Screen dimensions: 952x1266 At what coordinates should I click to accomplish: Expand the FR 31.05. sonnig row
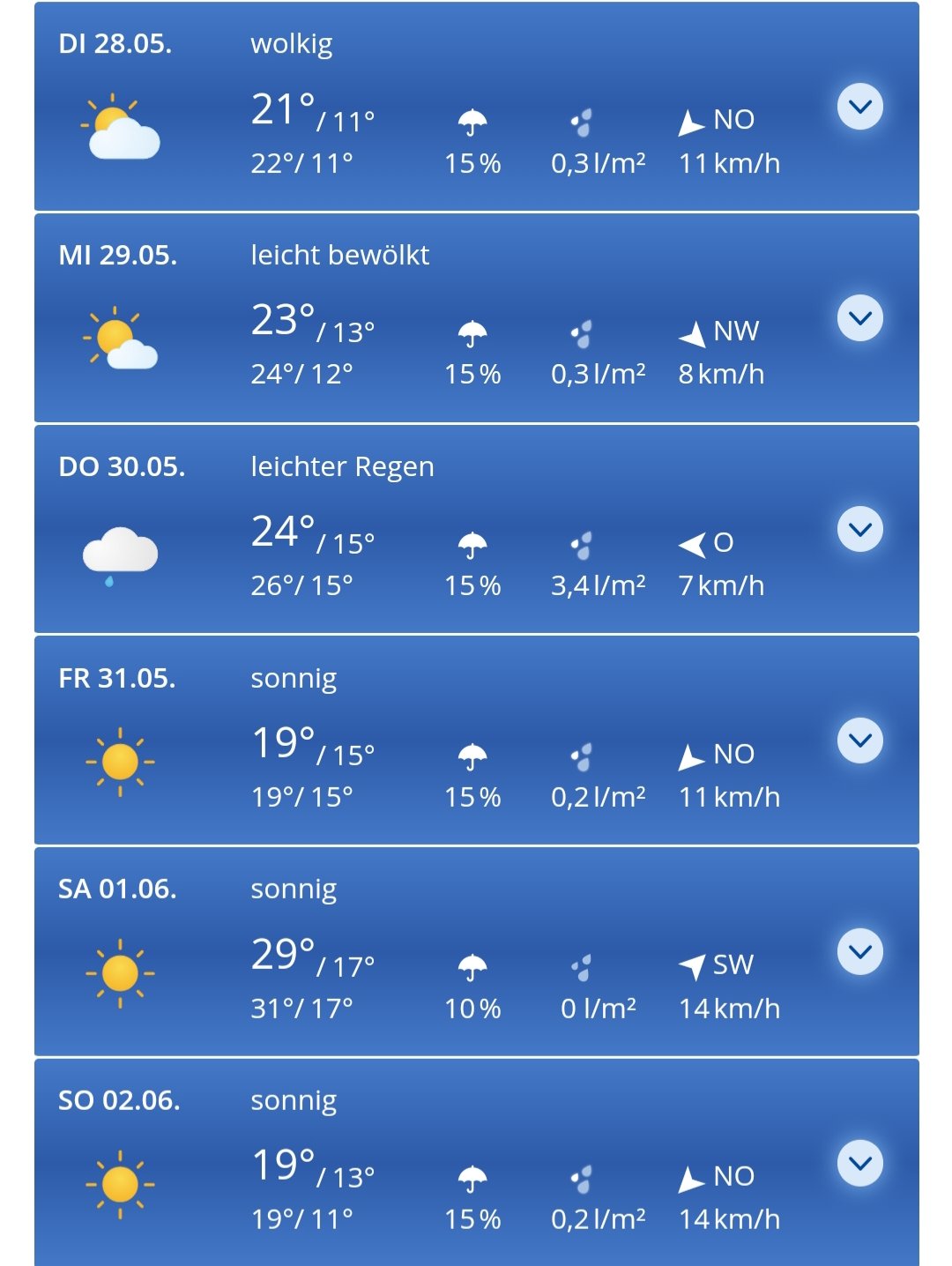tap(859, 741)
